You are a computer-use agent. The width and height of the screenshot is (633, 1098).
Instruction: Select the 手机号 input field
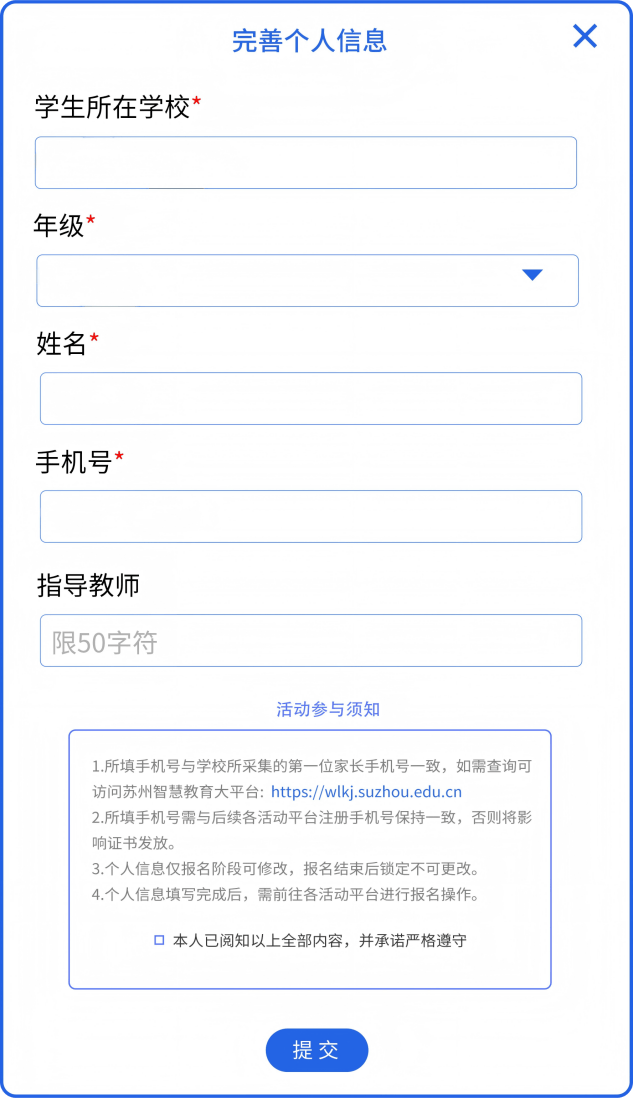pos(311,517)
